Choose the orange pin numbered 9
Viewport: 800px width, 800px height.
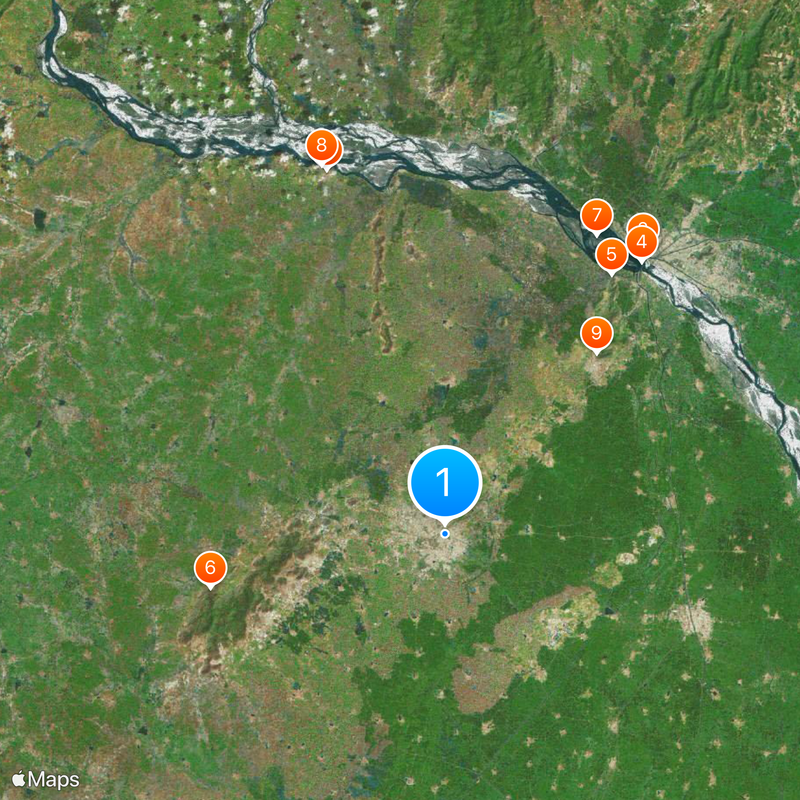596,332
